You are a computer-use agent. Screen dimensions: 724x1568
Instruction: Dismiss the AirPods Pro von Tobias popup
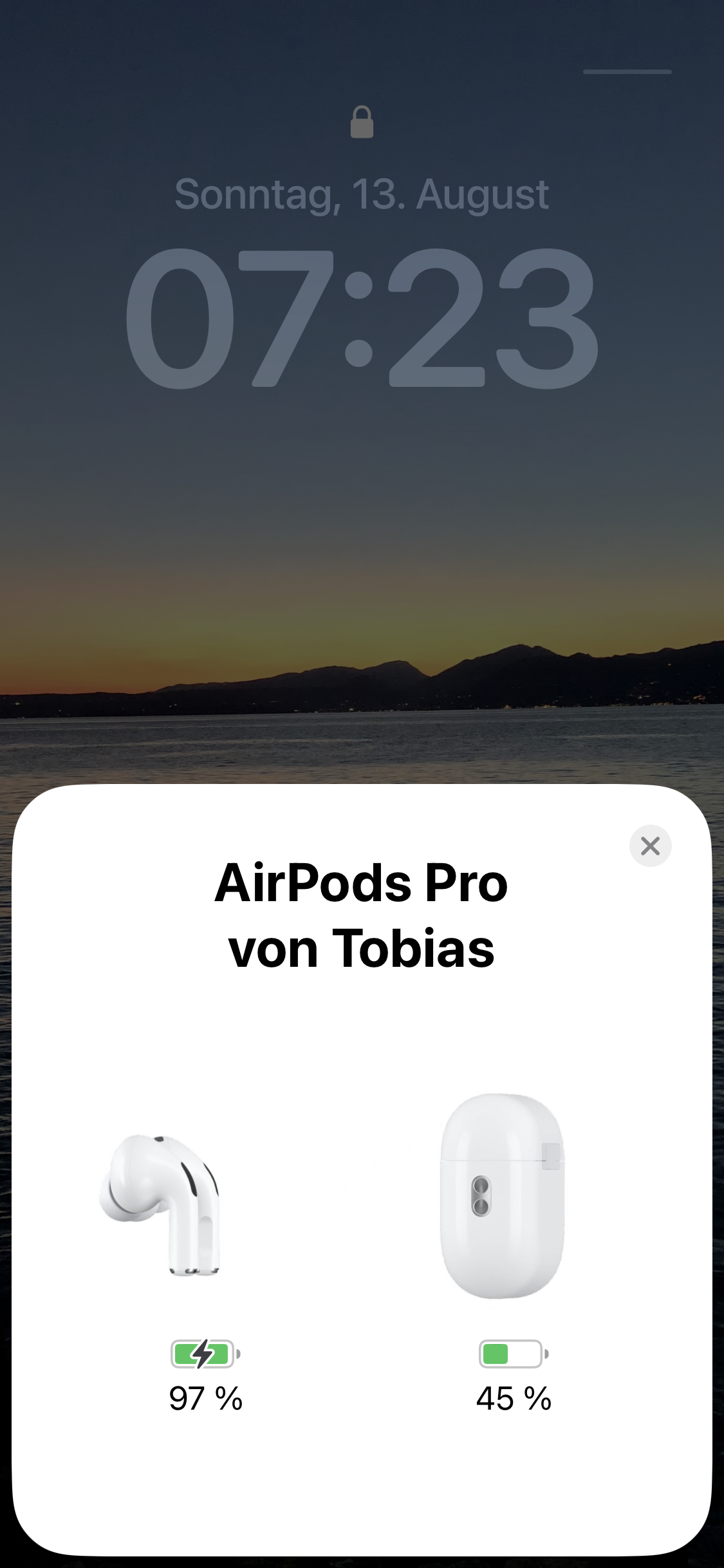[650, 846]
